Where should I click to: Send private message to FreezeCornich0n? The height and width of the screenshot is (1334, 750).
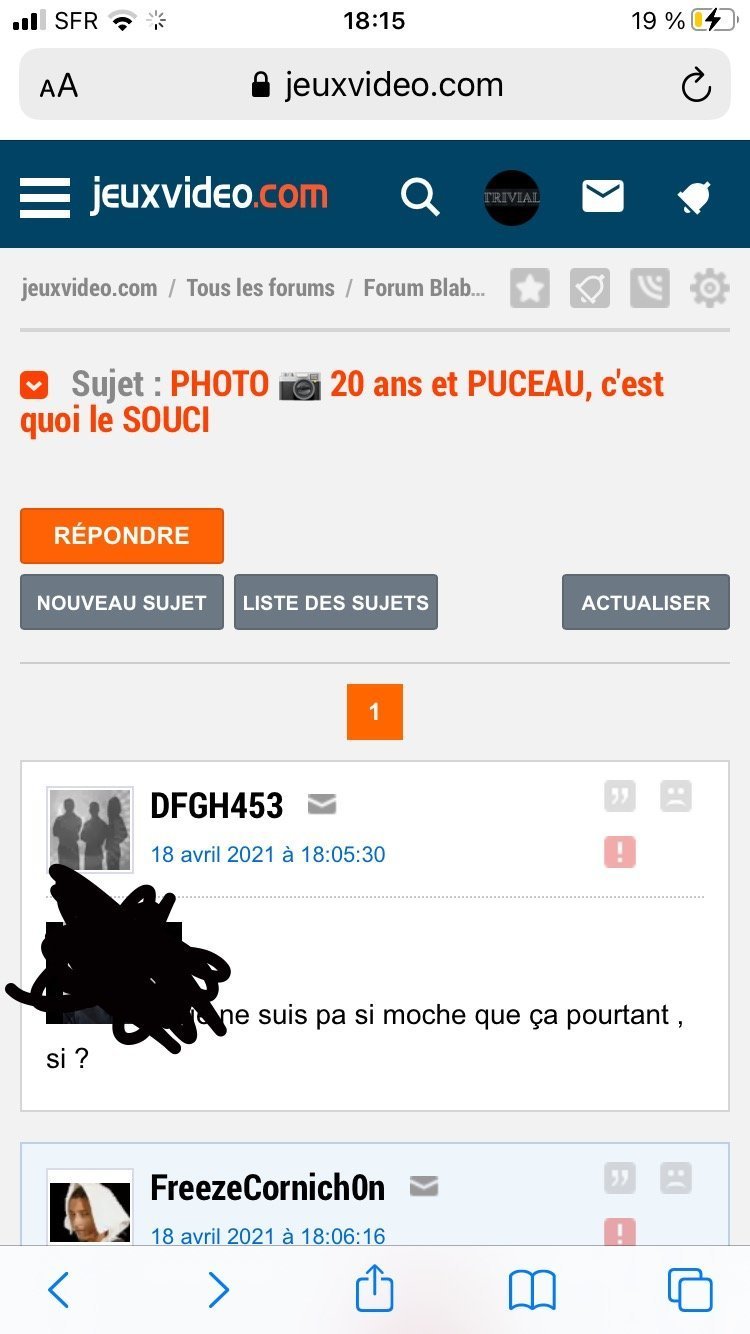pos(424,1187)
